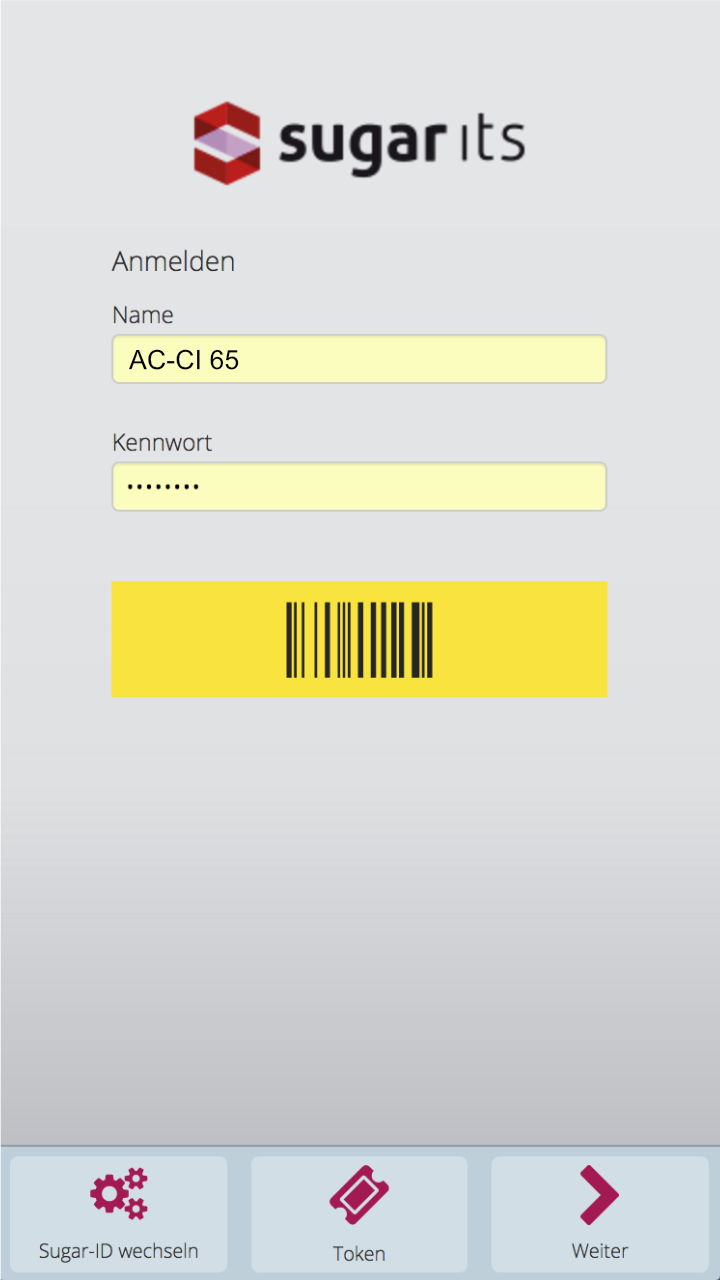Viewport: 720px width, 1280px height.
Task: Select the Token login option
Action: 359,1213
